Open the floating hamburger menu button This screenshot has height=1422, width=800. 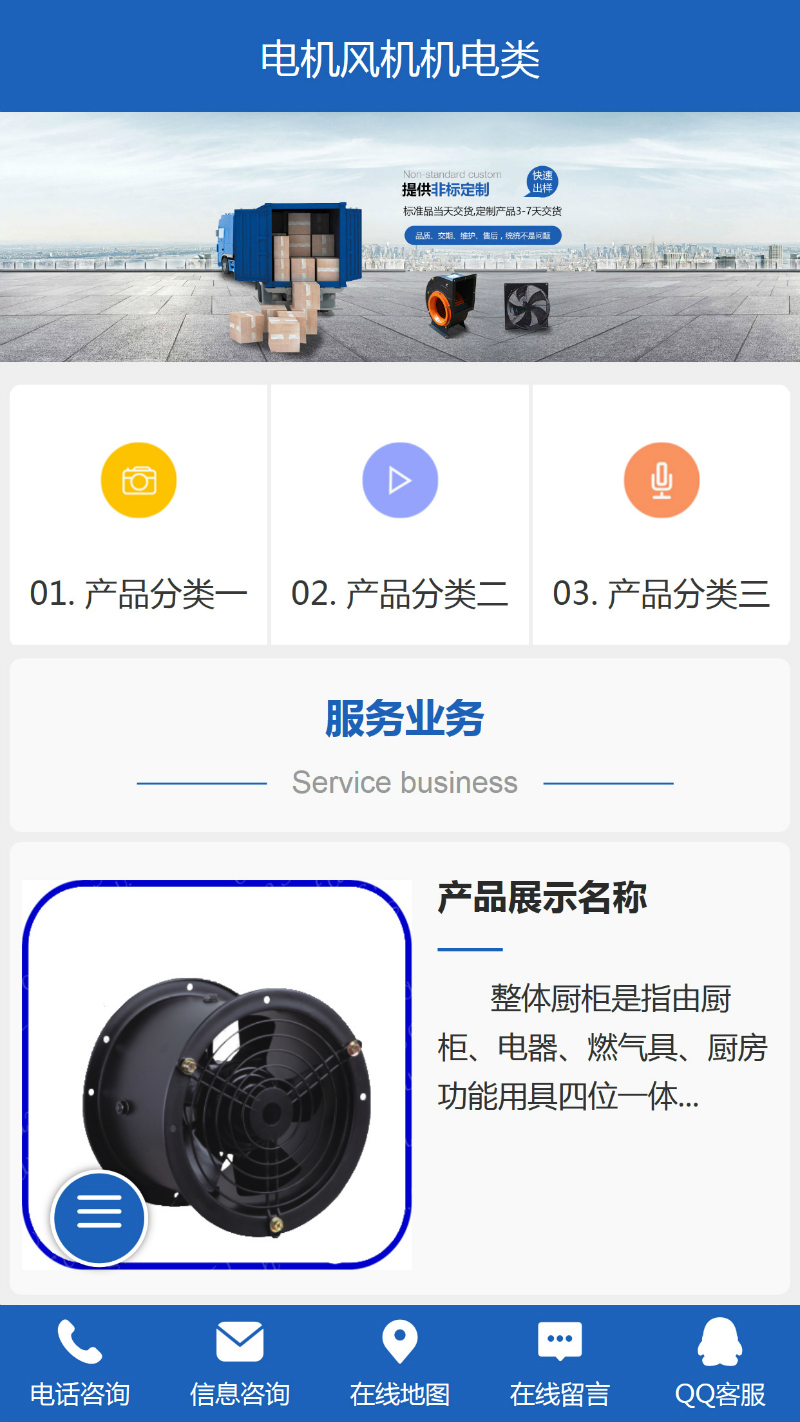pos(99,1217)
